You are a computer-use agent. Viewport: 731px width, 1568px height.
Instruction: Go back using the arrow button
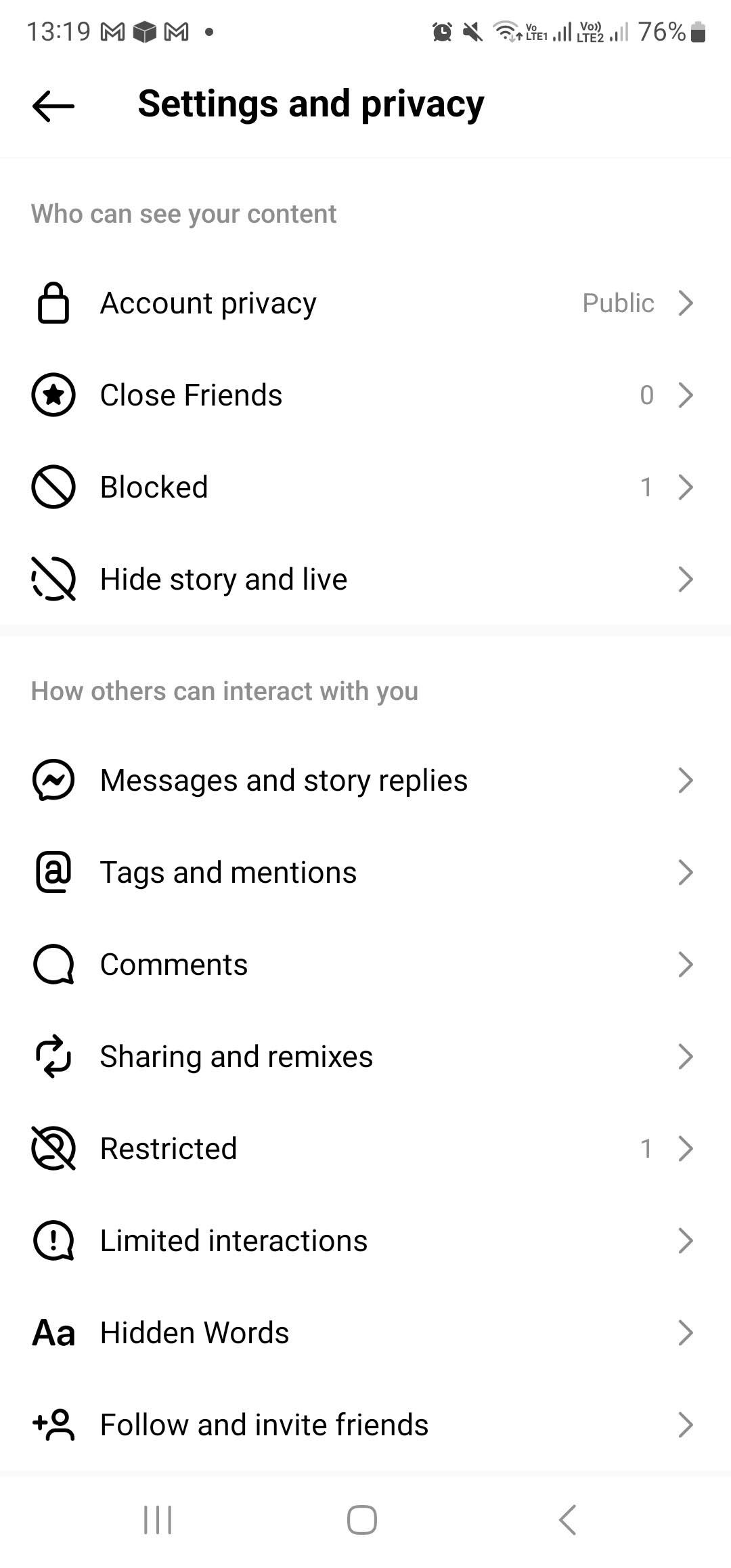(51, 105)
